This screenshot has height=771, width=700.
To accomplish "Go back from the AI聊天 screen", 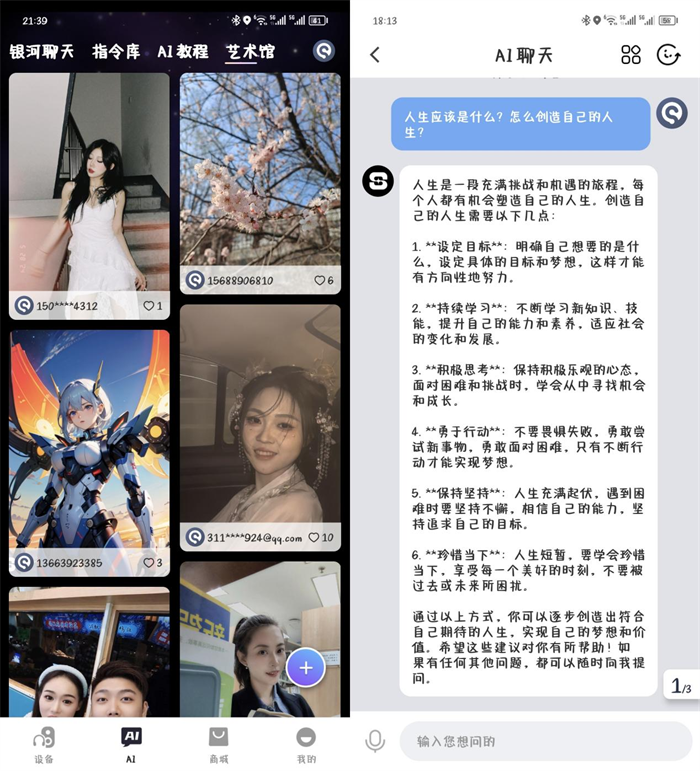I will [375, 55].
